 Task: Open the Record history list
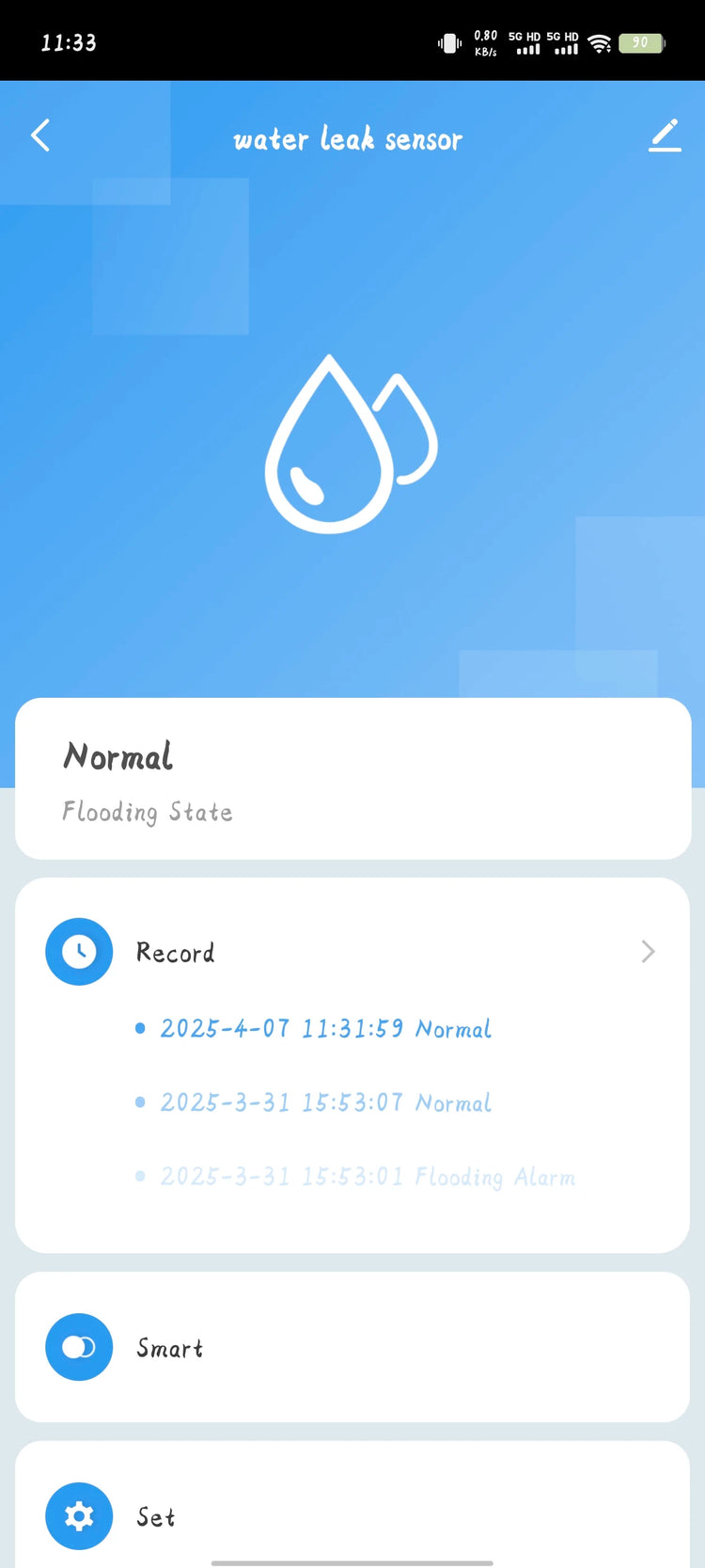(352, 952)
